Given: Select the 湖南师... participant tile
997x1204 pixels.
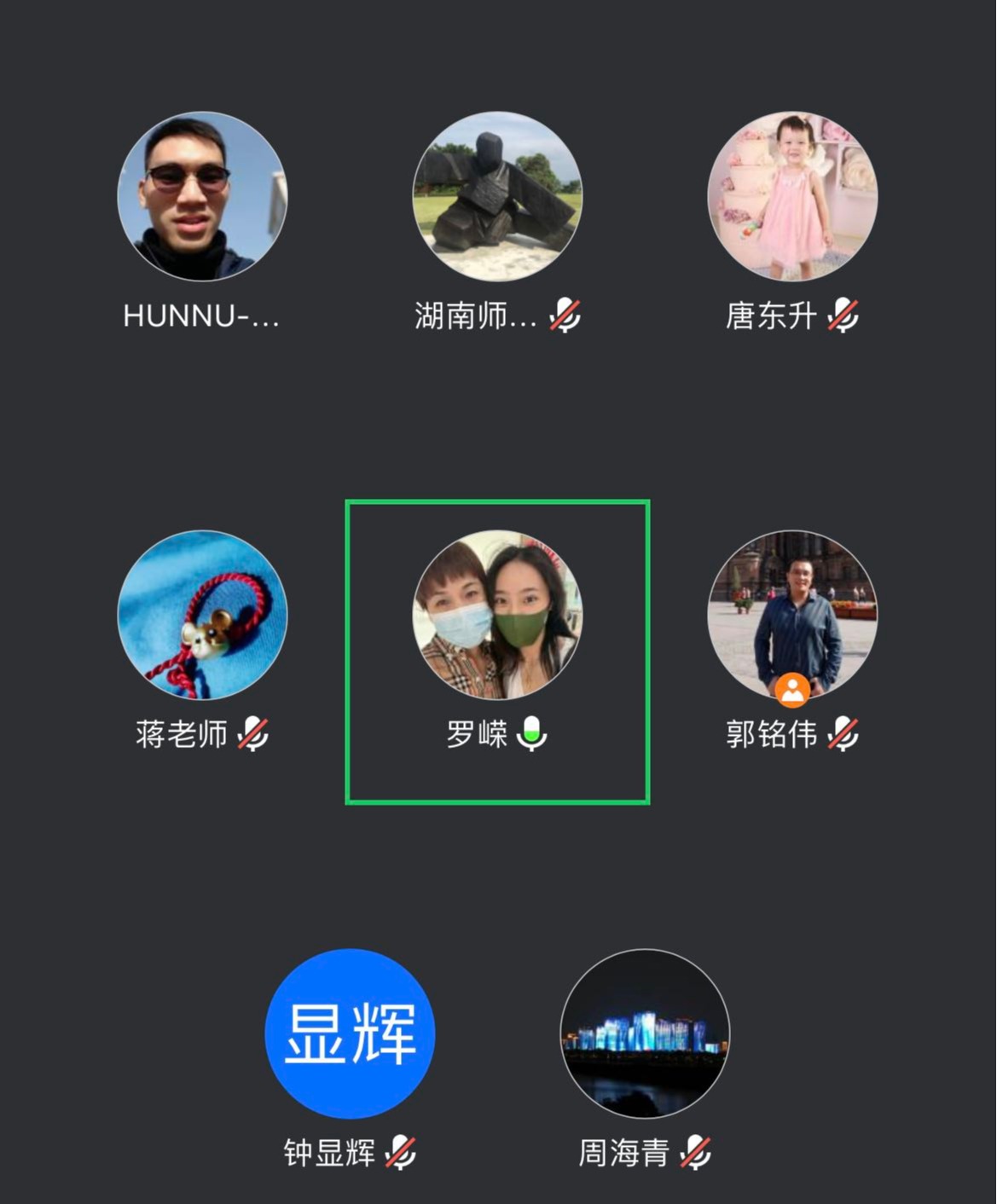Looking at the screenshot, I should point(497,196).
